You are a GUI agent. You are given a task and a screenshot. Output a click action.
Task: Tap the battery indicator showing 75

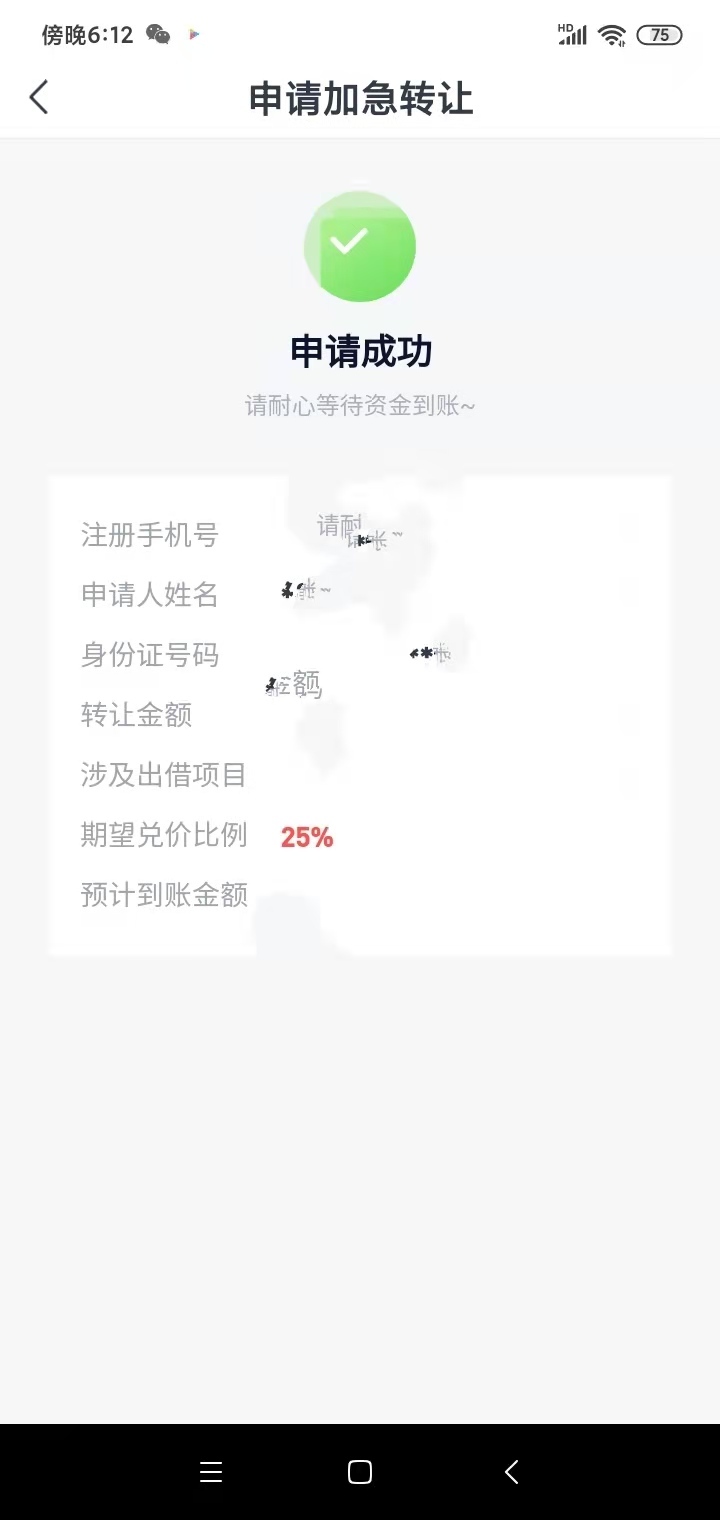[x=659, y=35]
